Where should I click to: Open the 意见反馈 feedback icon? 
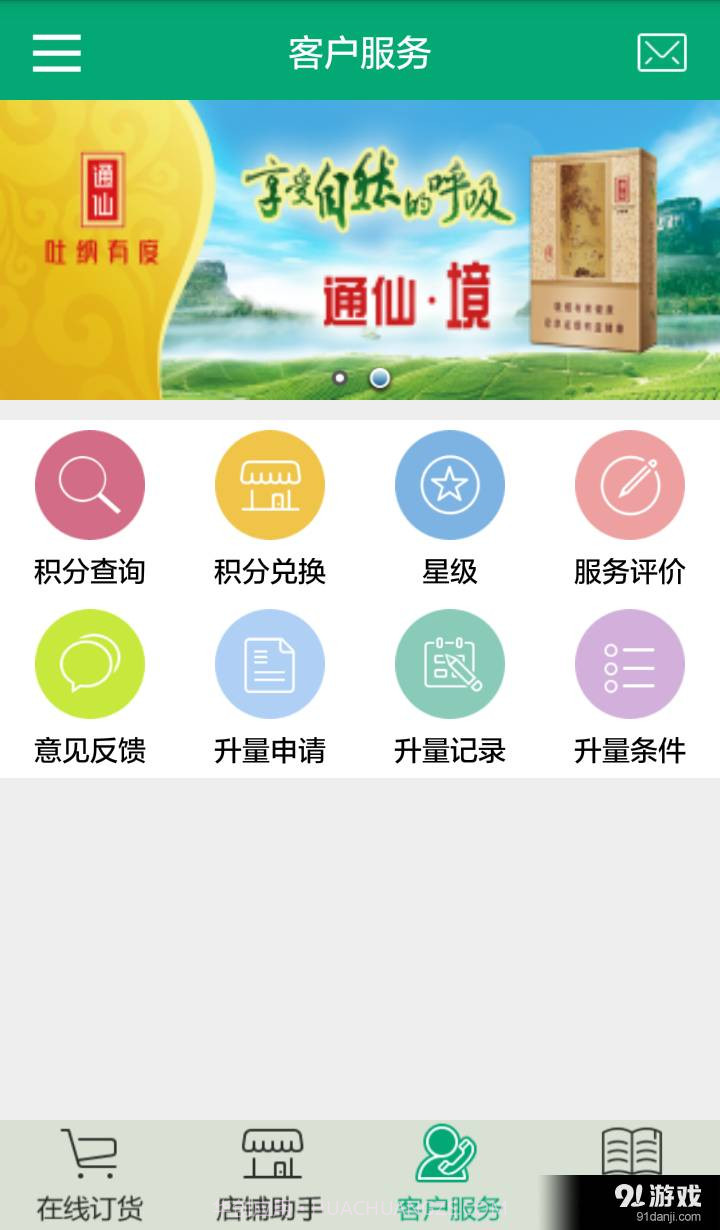click(90, 663)
